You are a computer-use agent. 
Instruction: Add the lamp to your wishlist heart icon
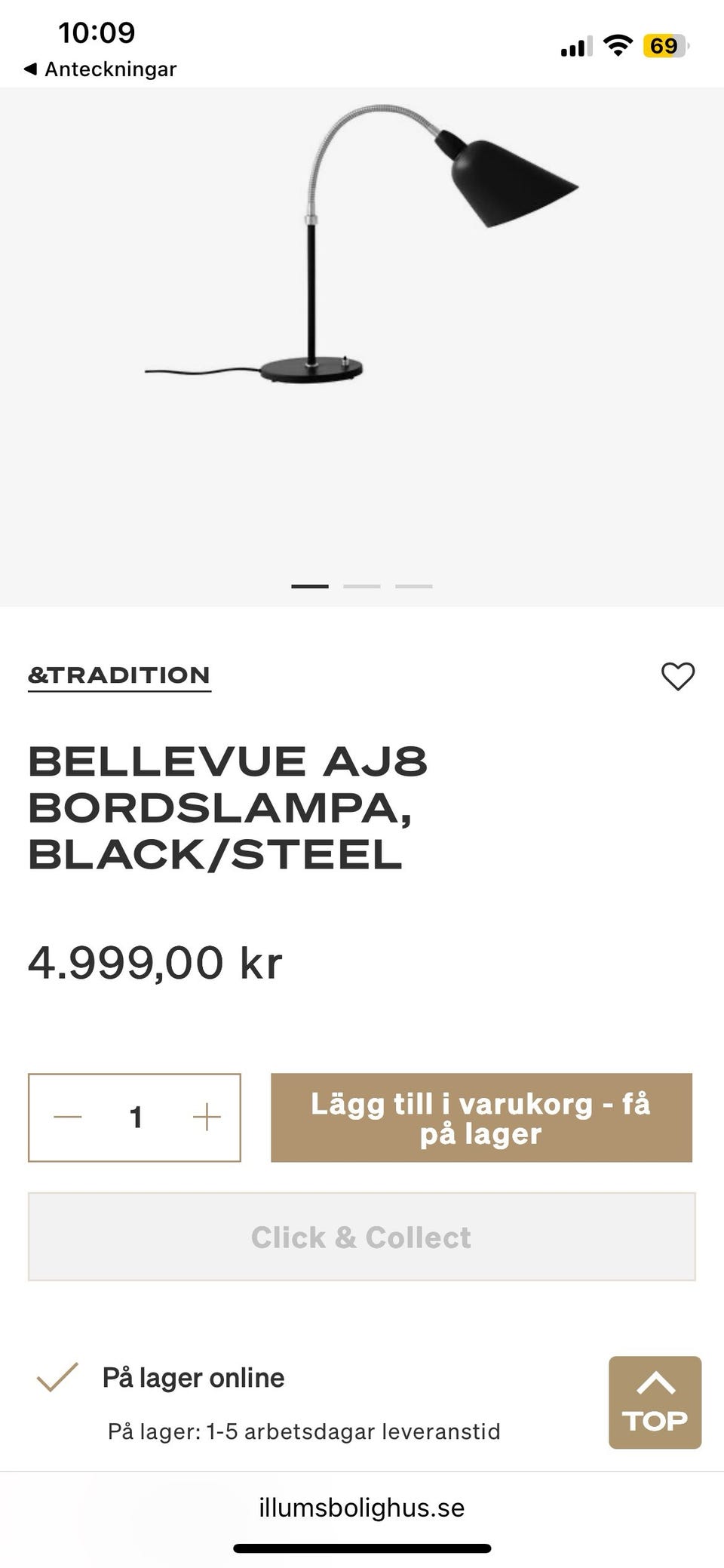point(680,676)
